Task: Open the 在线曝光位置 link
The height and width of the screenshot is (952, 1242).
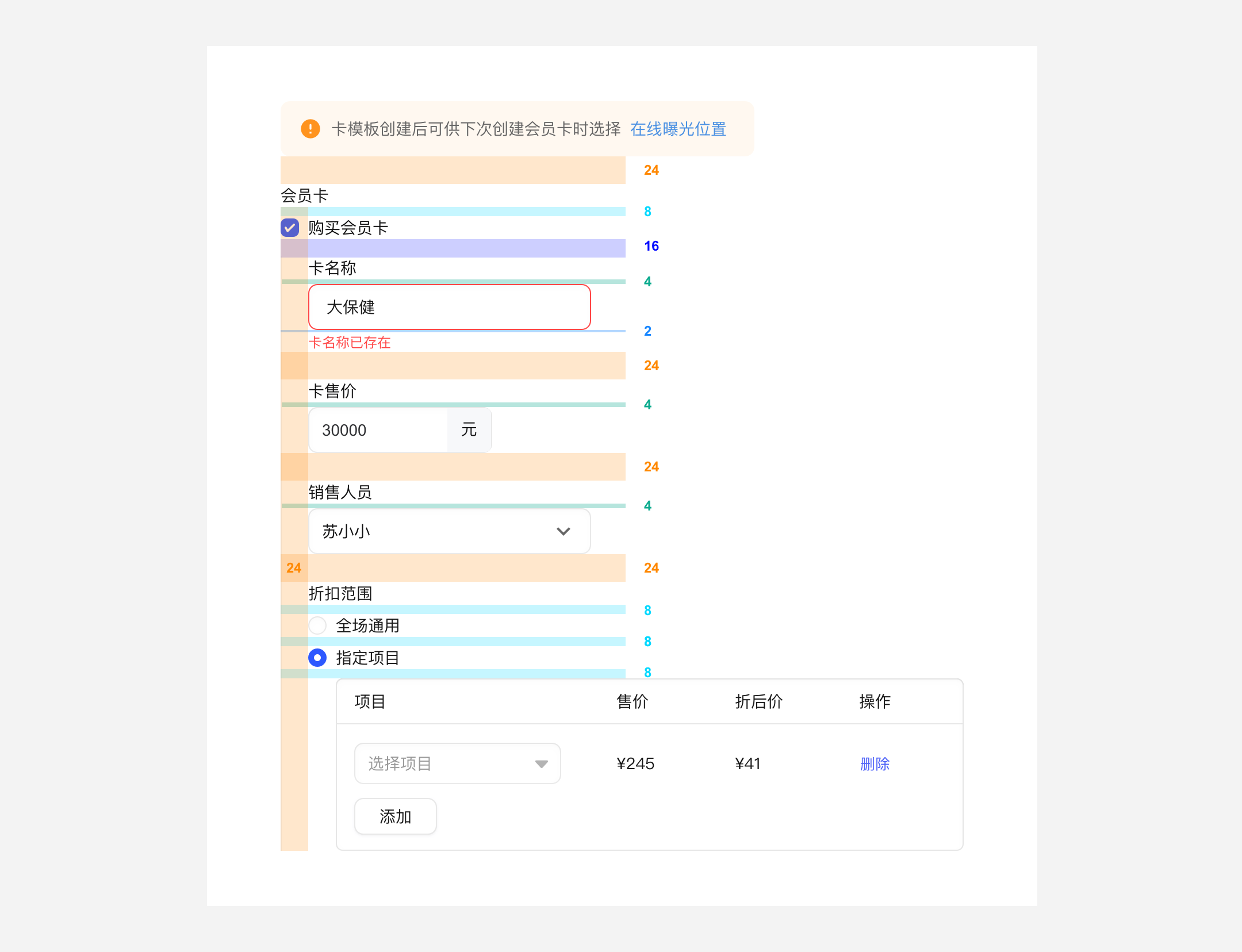Action: click(x=678, y=129)
